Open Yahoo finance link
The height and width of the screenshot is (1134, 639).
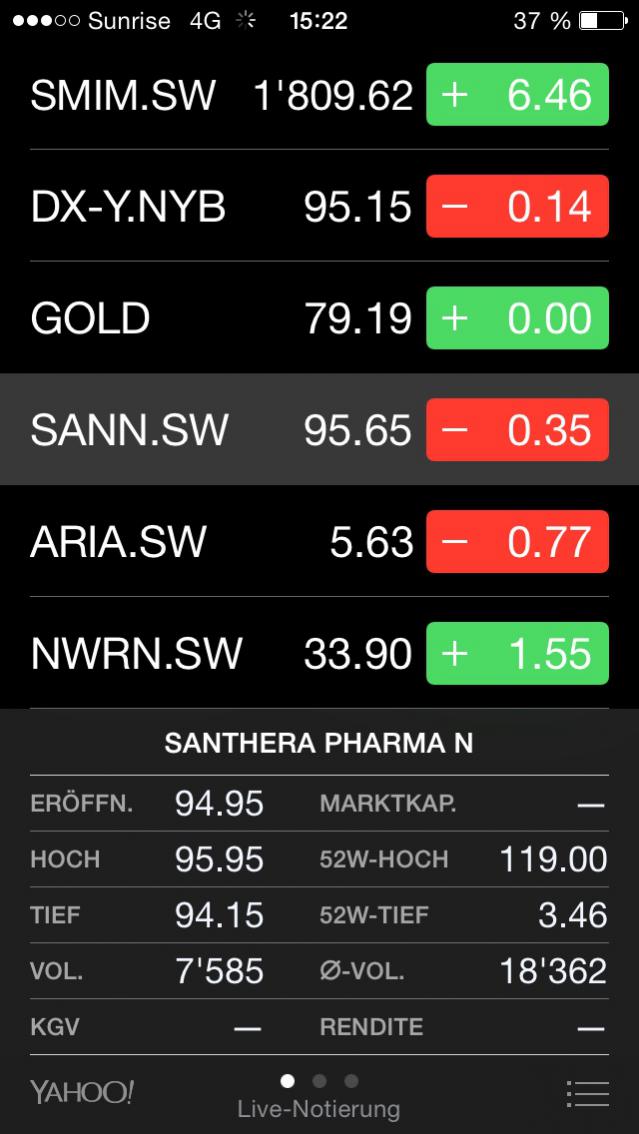pyautogui.click(x=82, y=1092)
